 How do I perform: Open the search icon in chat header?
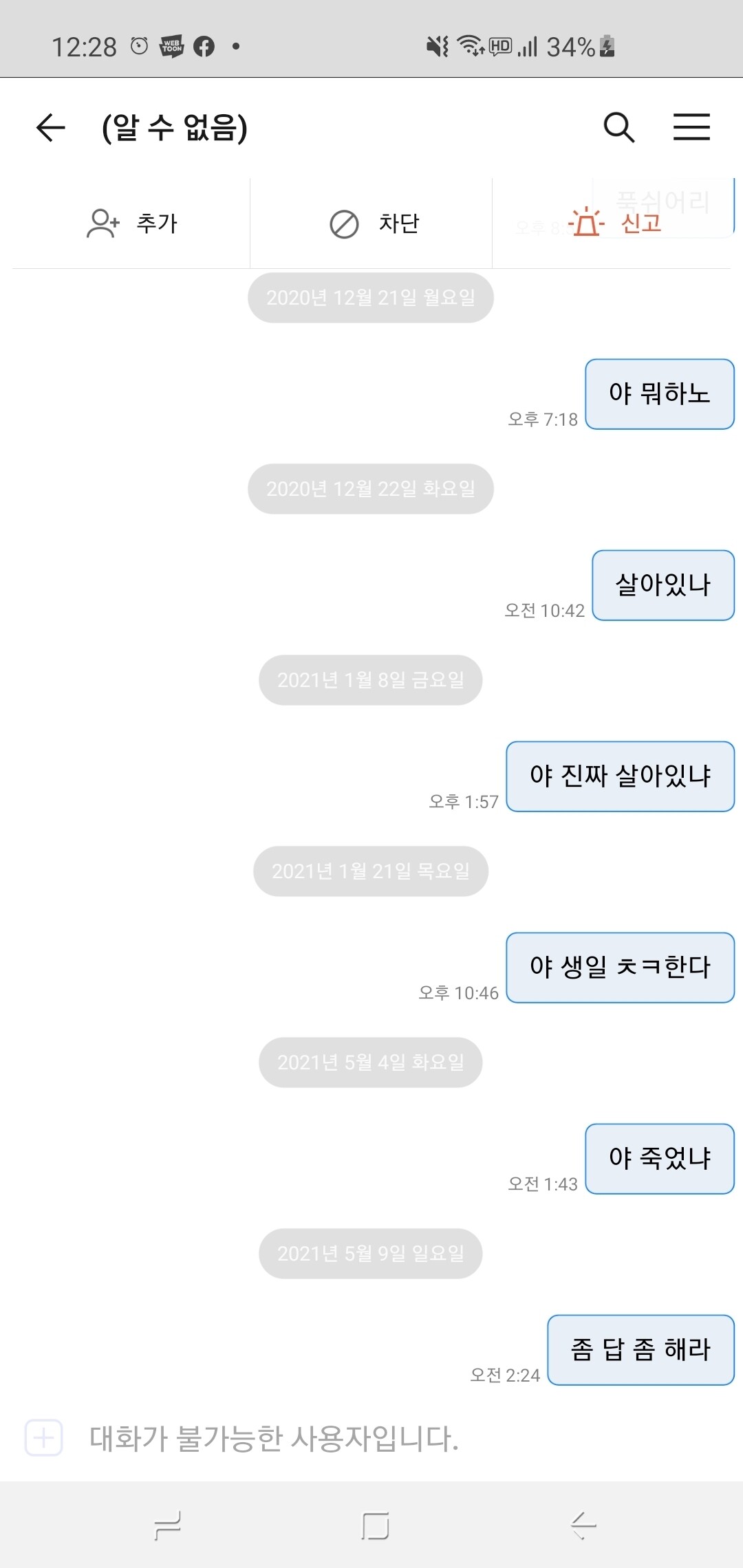click(x=618, y=127)
